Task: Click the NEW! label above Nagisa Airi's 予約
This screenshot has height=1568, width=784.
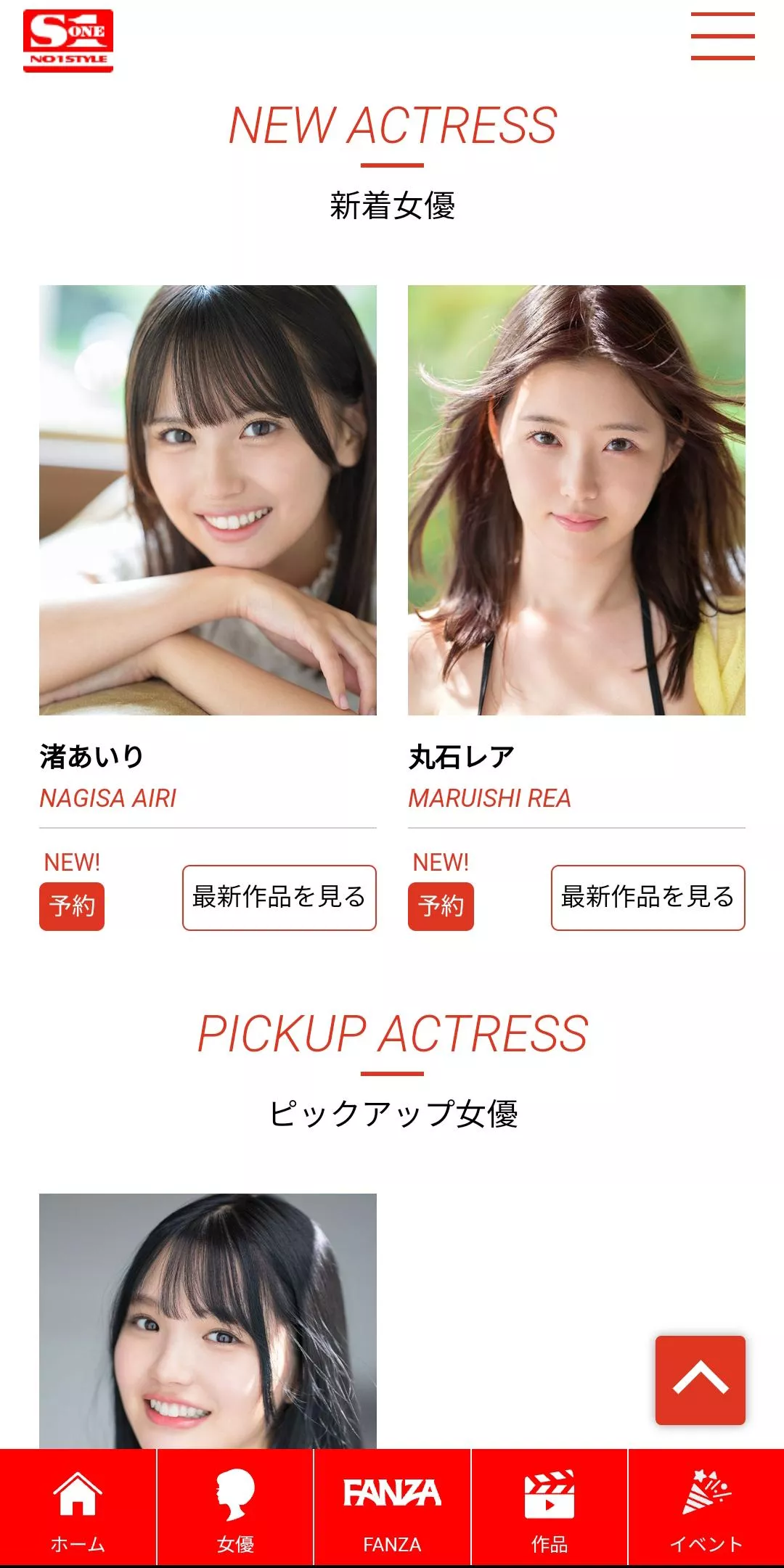Action: click(x=73, y=863)
